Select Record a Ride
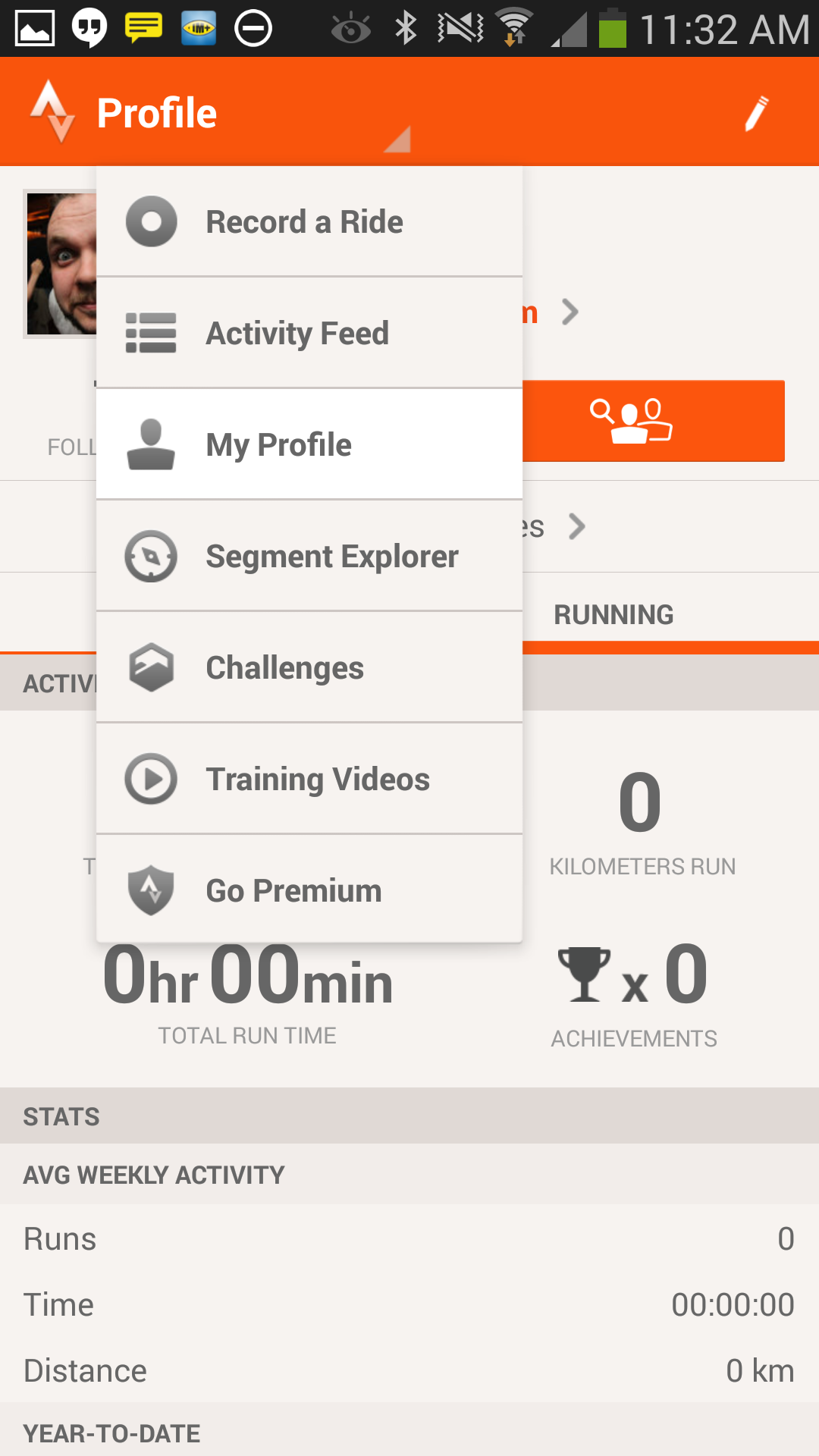Screen dimensions: 819x1456 point(309,221)
